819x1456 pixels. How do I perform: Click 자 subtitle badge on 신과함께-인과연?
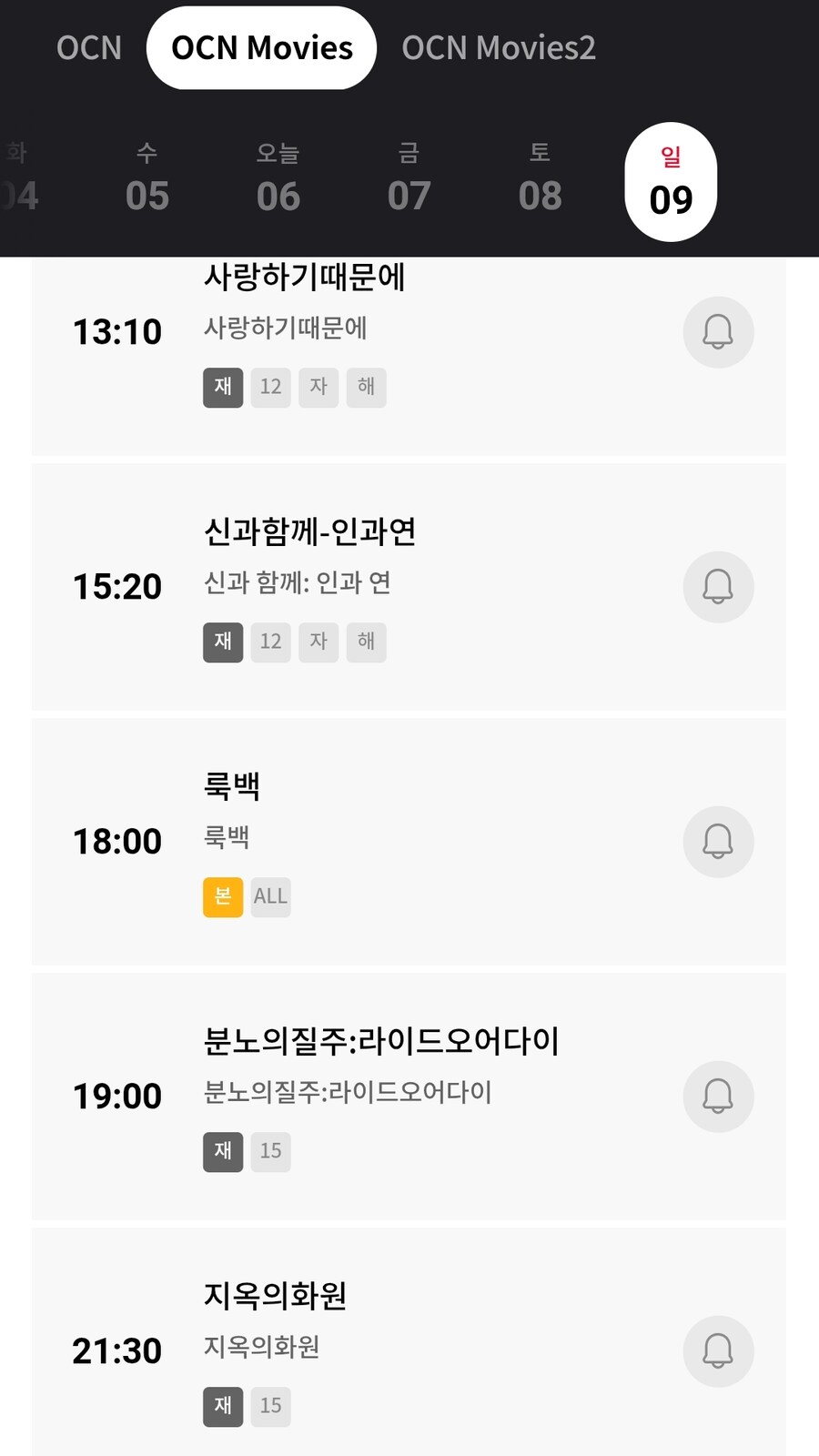[318, 642]
